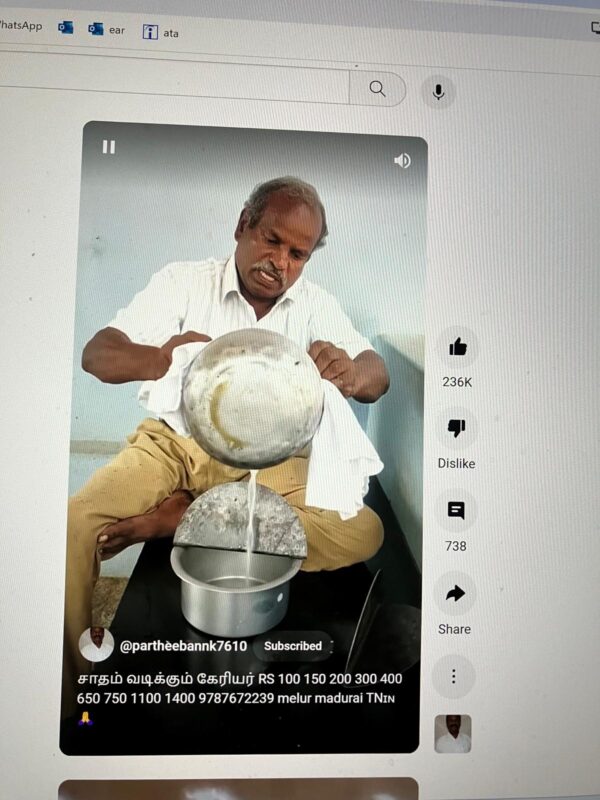Tap the Subscribed button
The height and width of the screenshot is (800, 600).
click(293, 646)
